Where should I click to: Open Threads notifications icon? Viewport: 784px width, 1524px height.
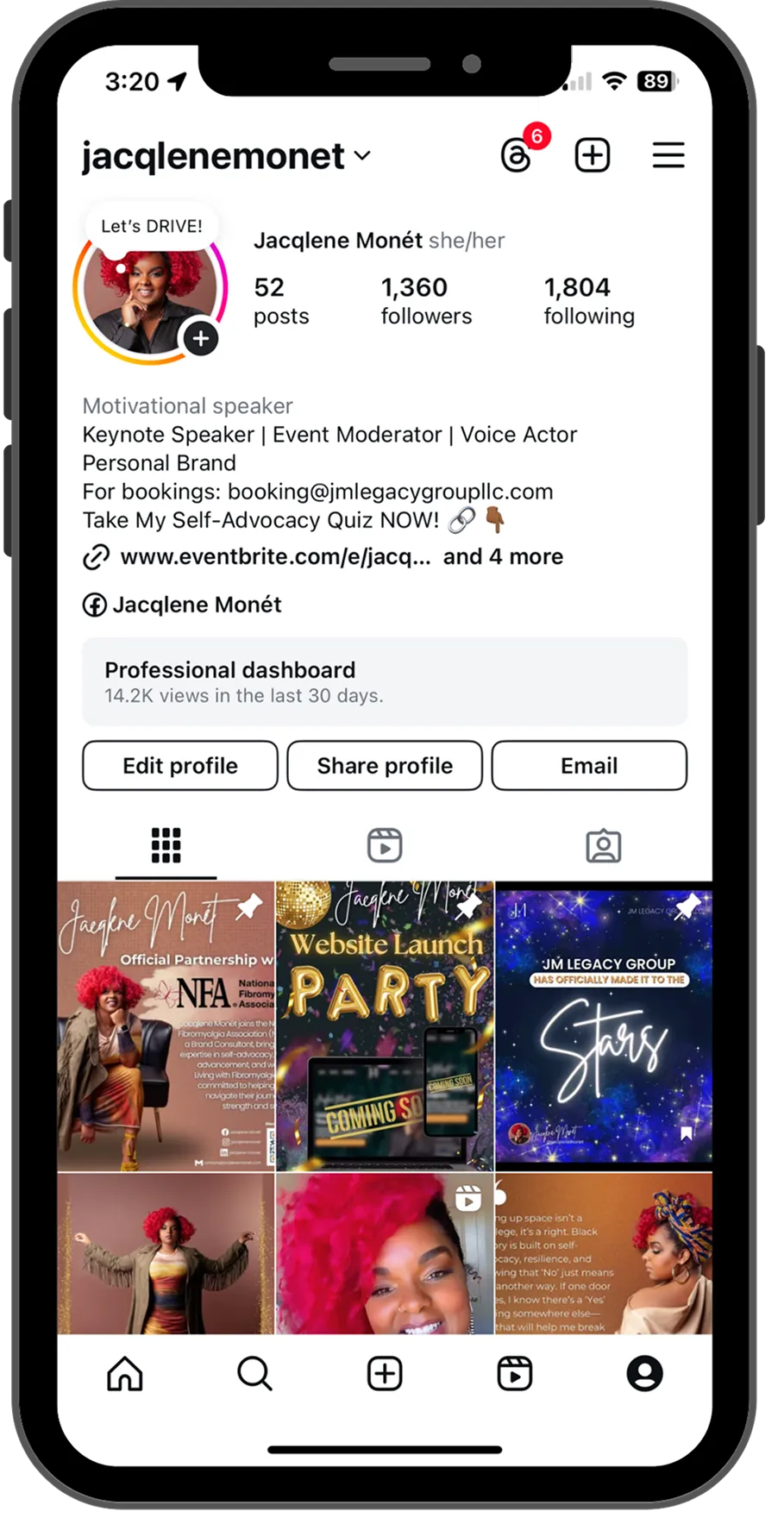(x=517, y=156)
